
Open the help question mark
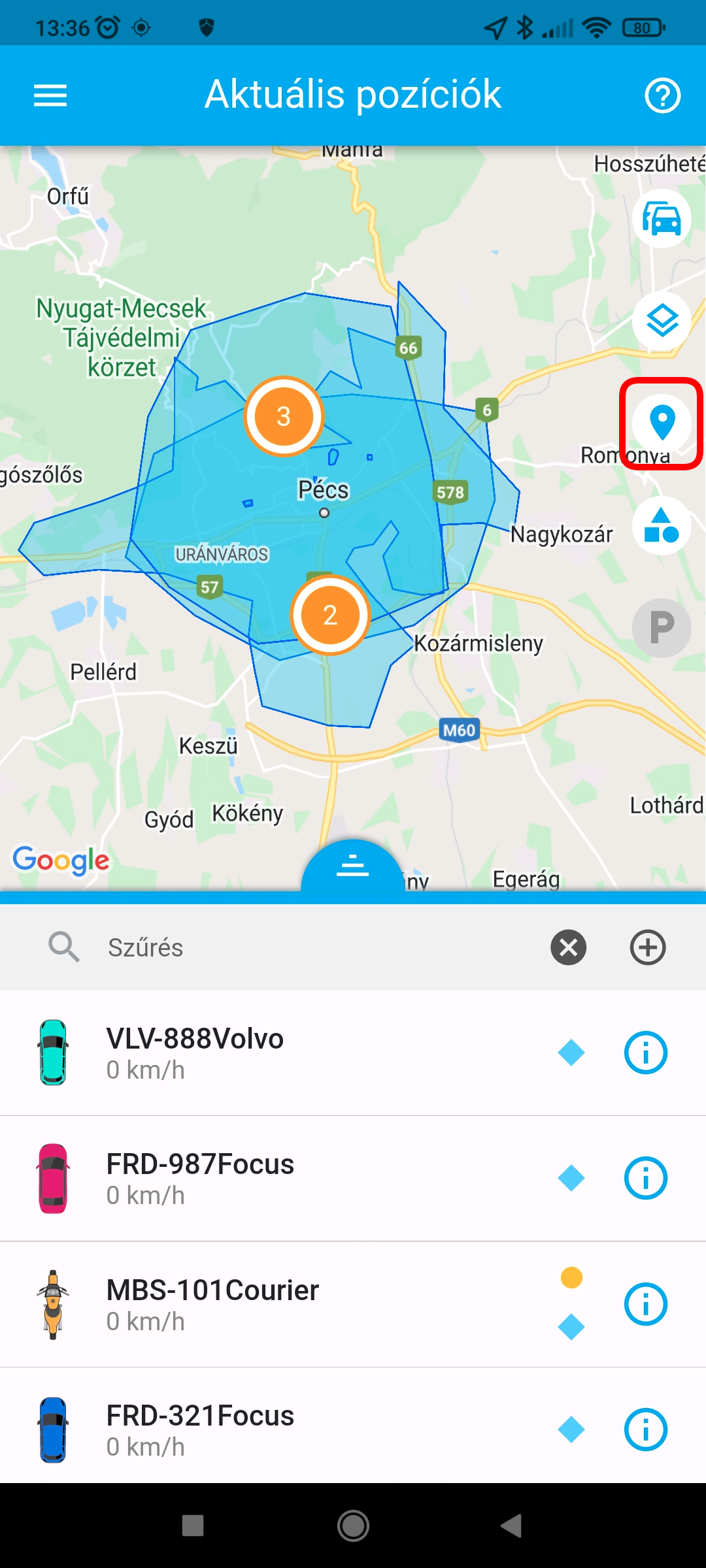point(662,95)
